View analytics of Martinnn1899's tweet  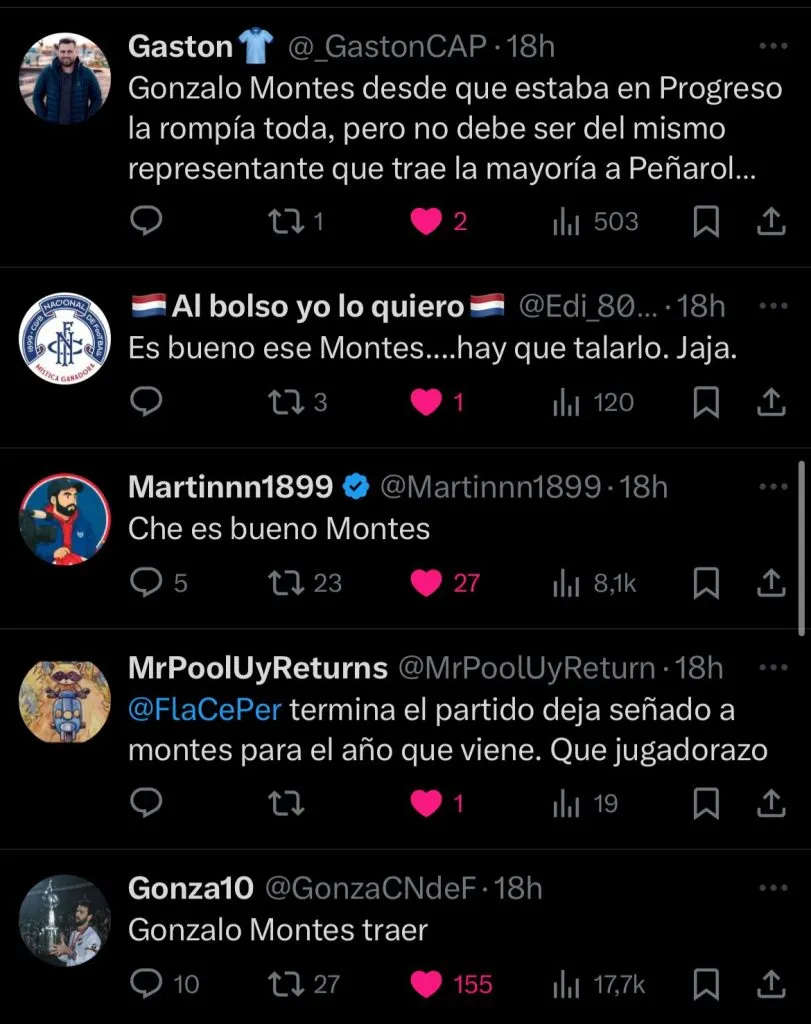[x=567, y=582]
